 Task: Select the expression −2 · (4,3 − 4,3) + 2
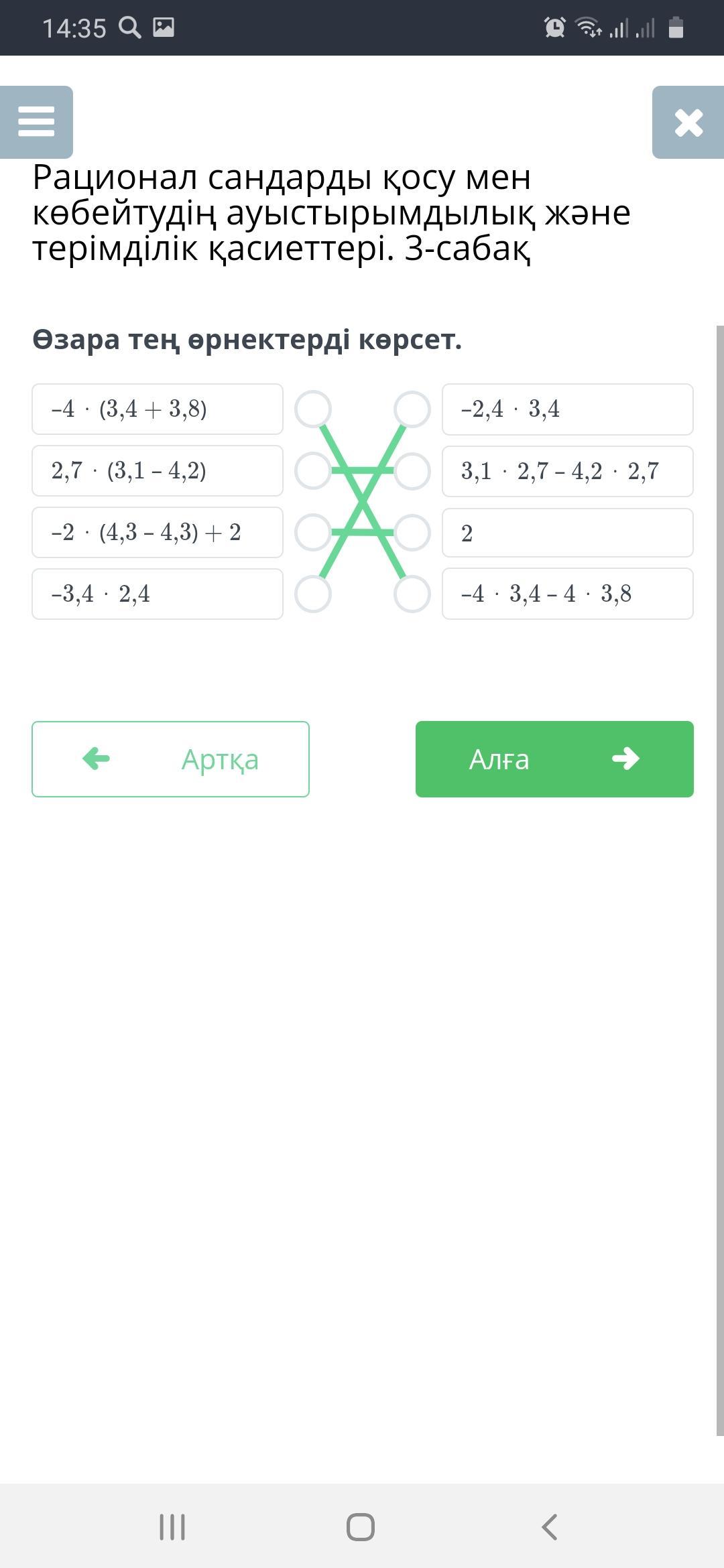(x=158, y=532)
